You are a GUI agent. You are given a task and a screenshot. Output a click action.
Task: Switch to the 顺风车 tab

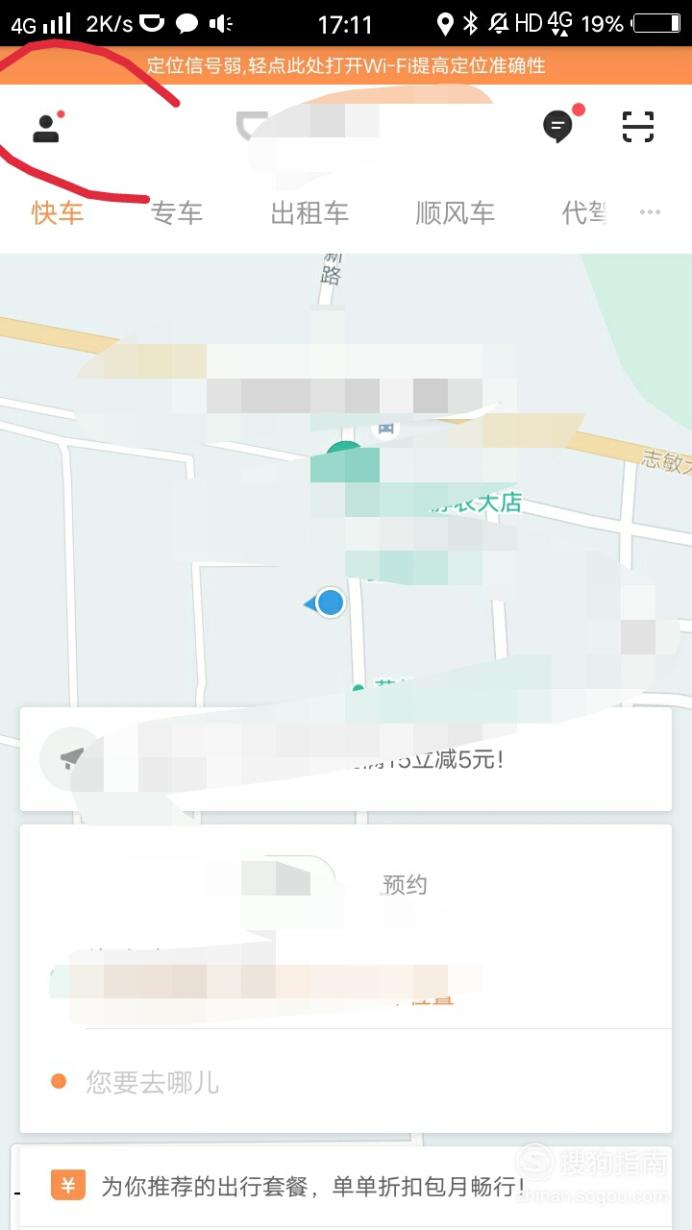(x=455, y=213)
